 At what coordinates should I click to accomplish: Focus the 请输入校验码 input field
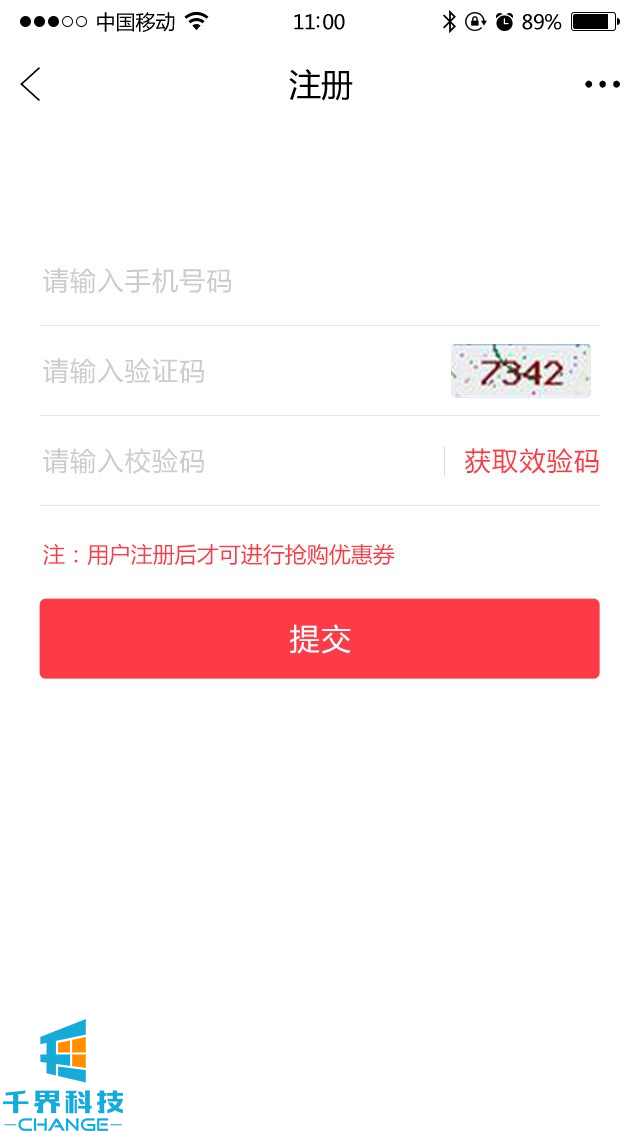click(230, 461)
